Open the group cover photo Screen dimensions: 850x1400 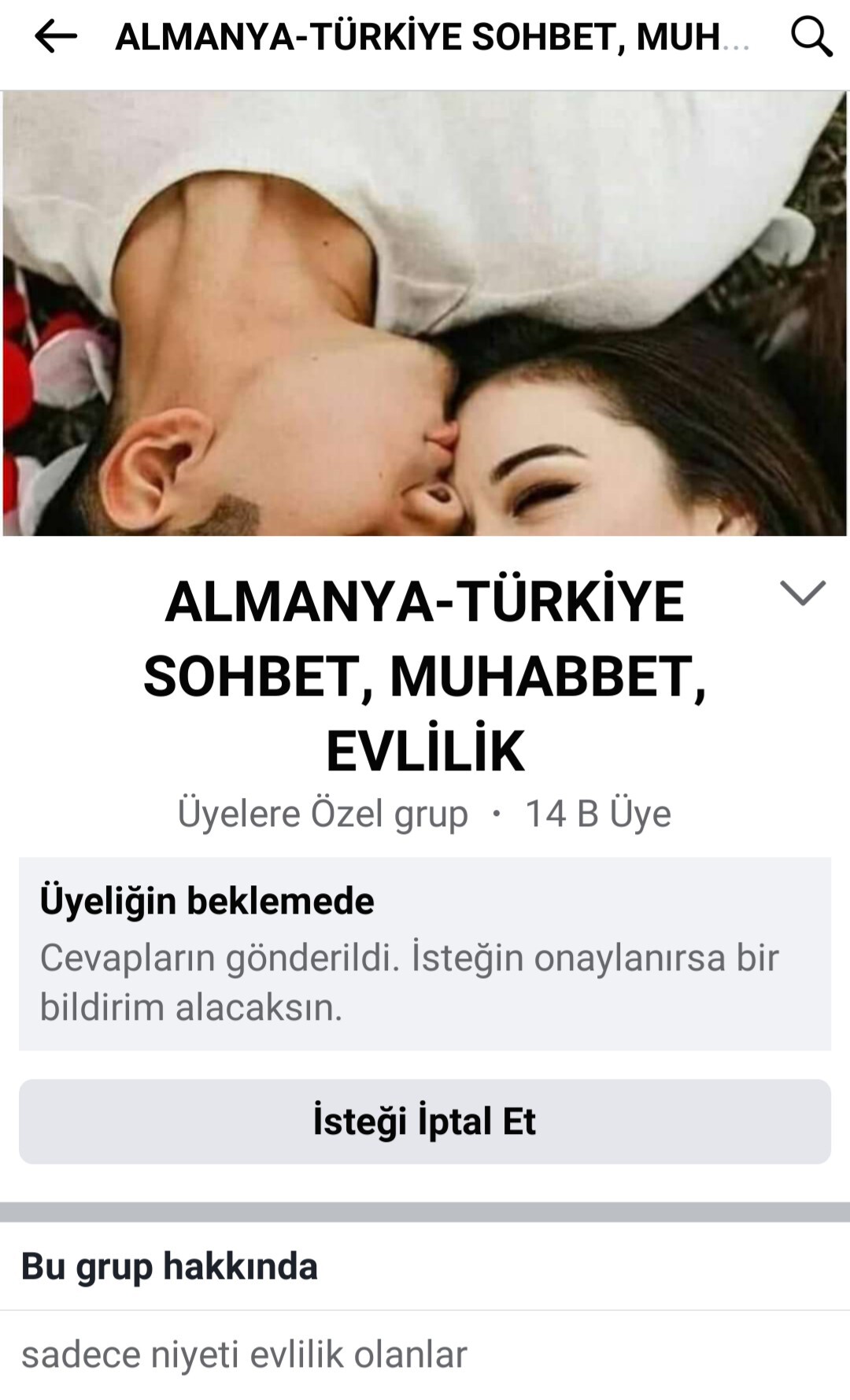coord(425,313)
